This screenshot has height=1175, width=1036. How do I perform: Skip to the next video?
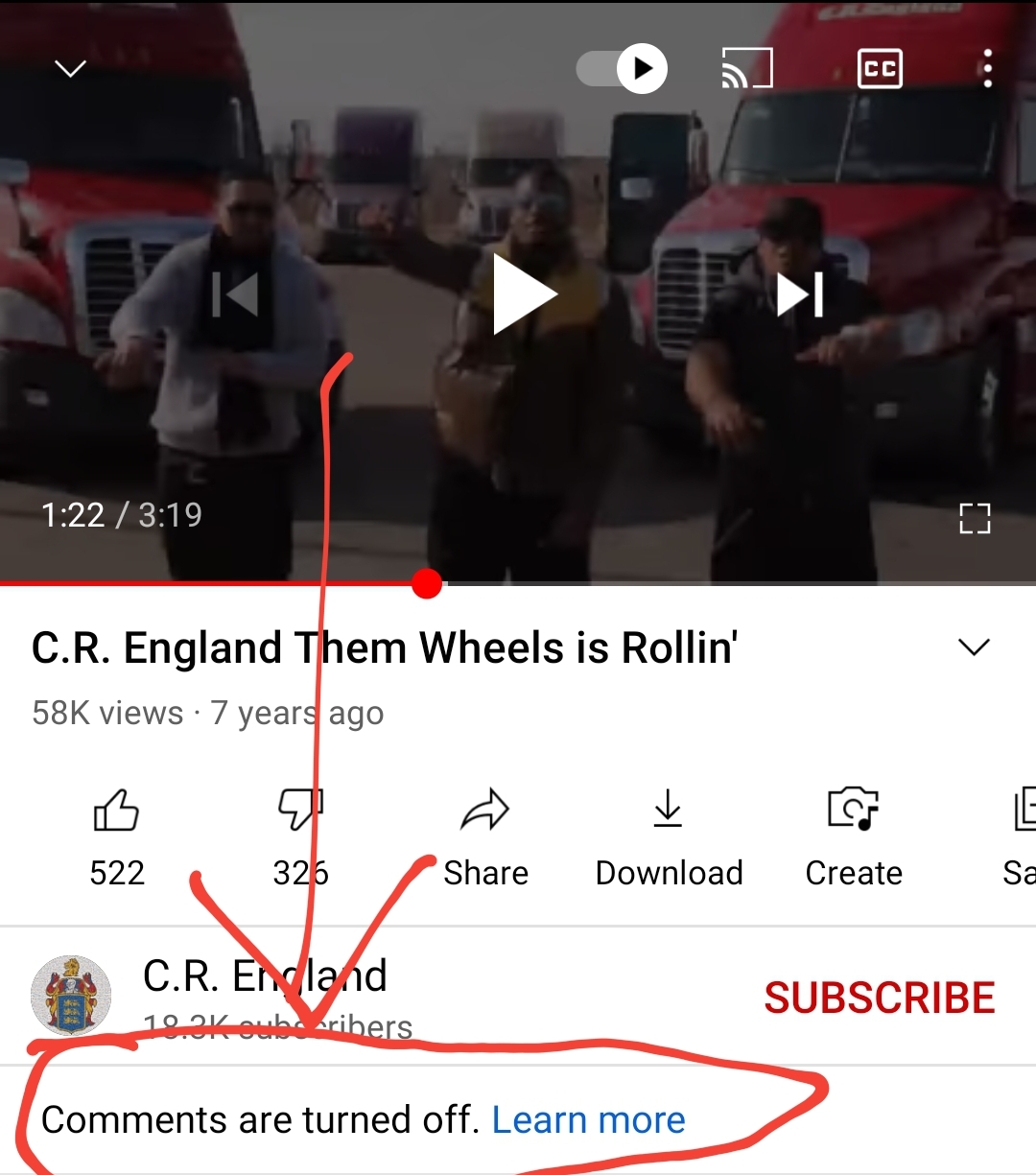point(799,294)
